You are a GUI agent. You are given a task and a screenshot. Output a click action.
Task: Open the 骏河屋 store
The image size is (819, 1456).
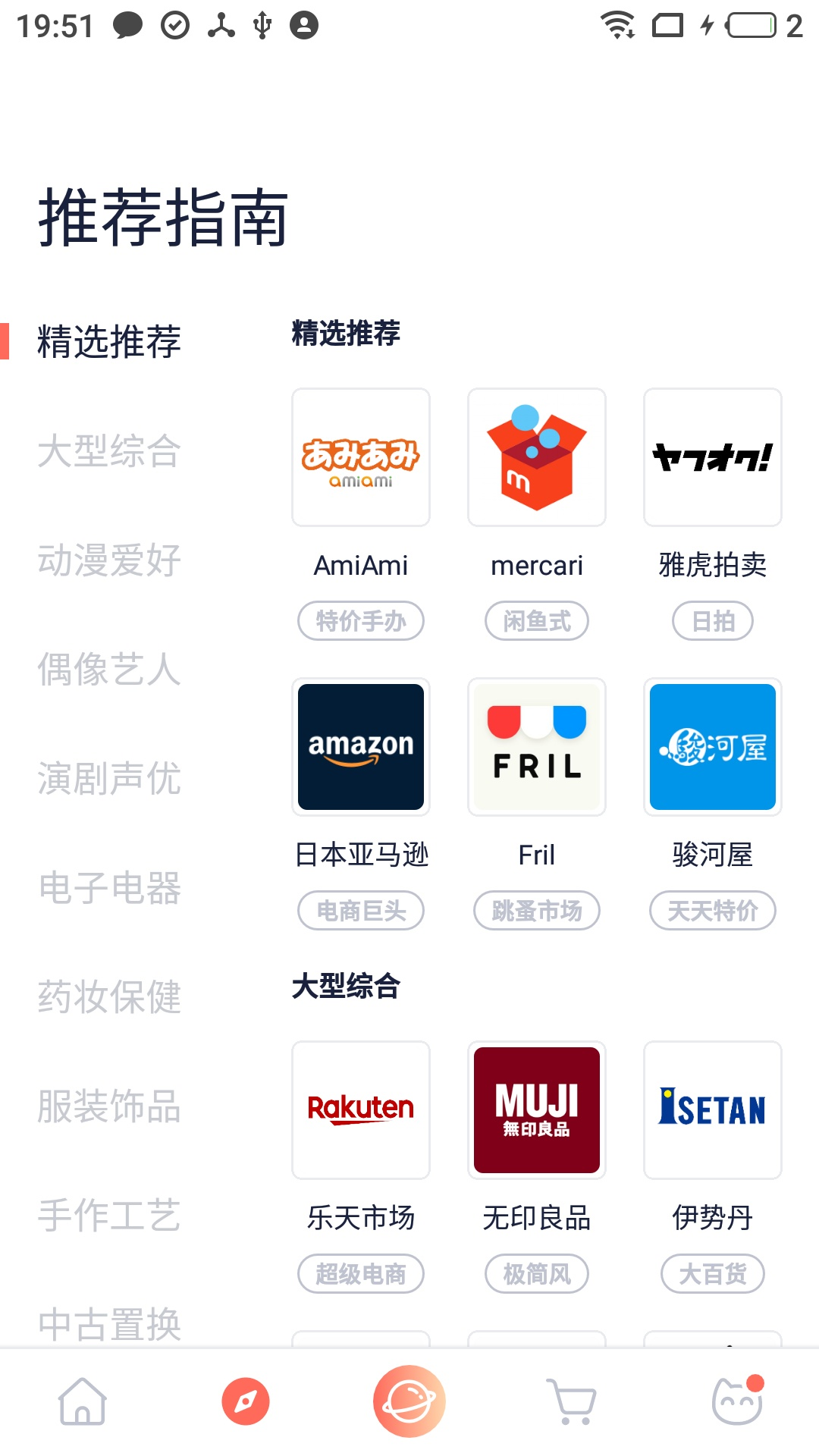click(x=713, y=747)
